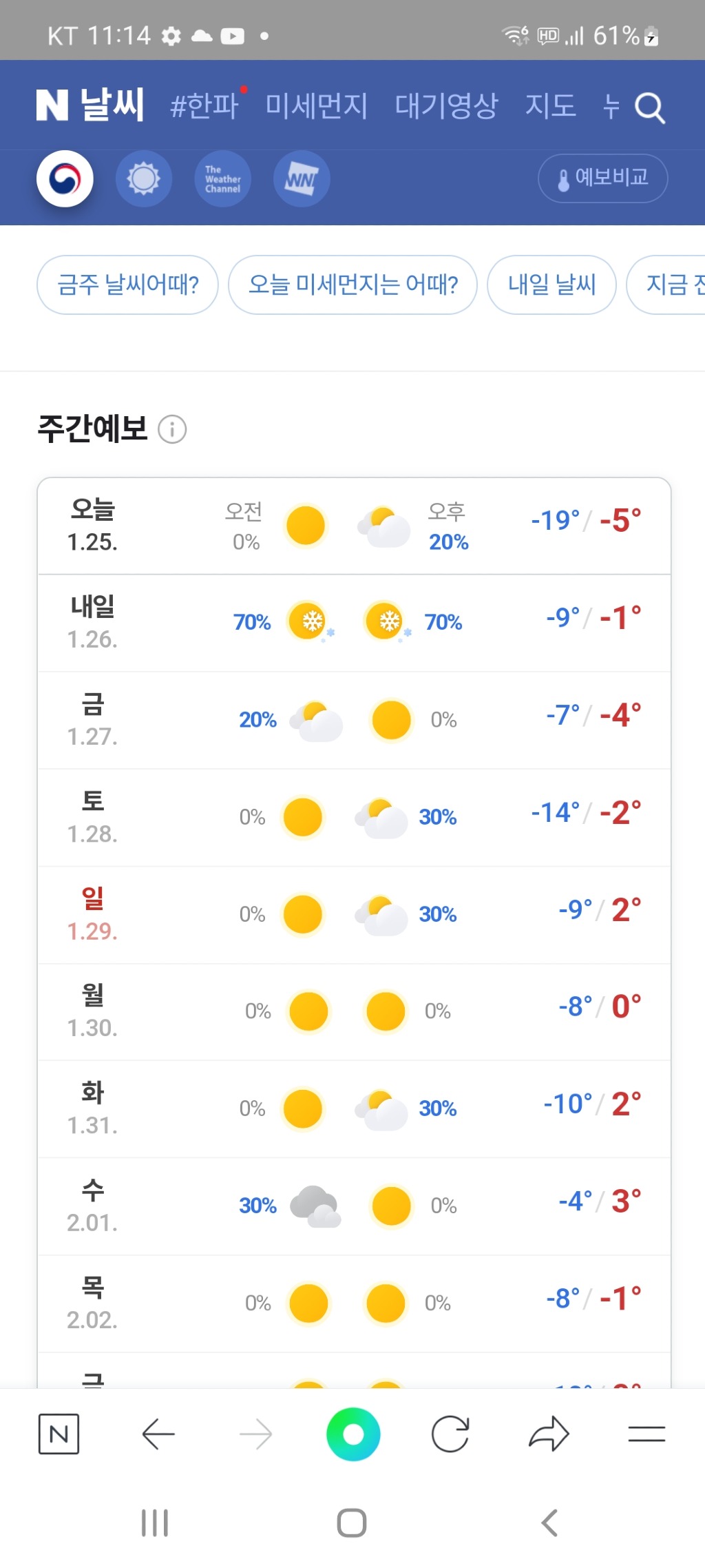
Task: Select the AccuWeather sun provider icon
Action: pos(143,179)
